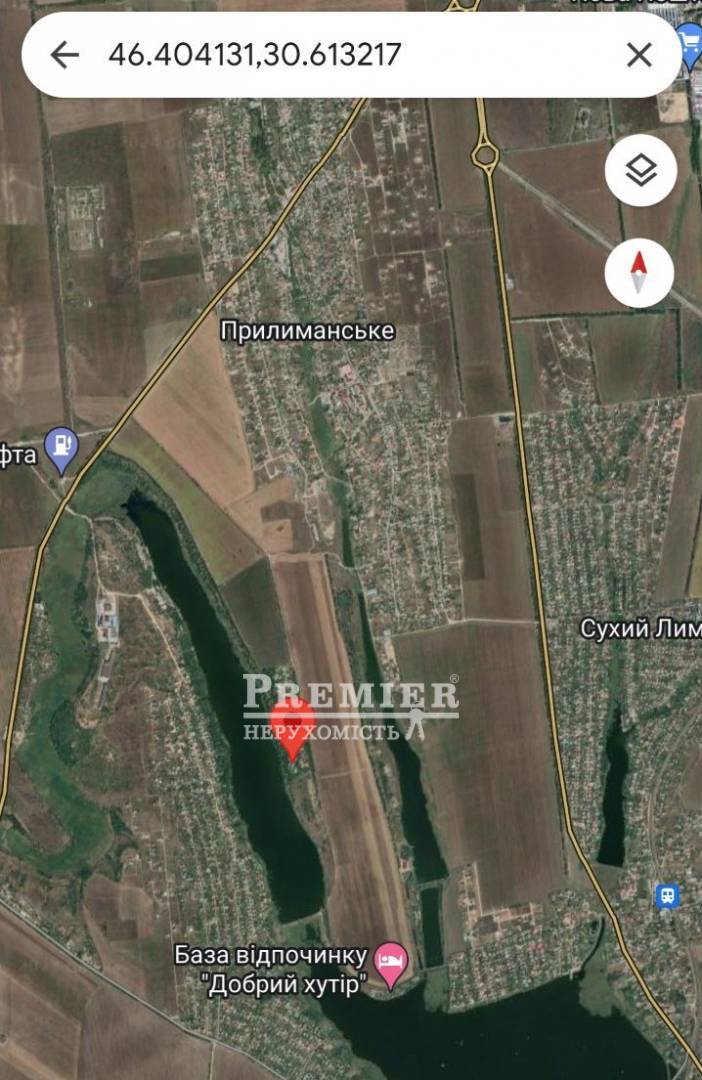The width and height of the screenshot is (702, 1080).
Task: Open the bus stop marker
Action: [x=668, y=895]
